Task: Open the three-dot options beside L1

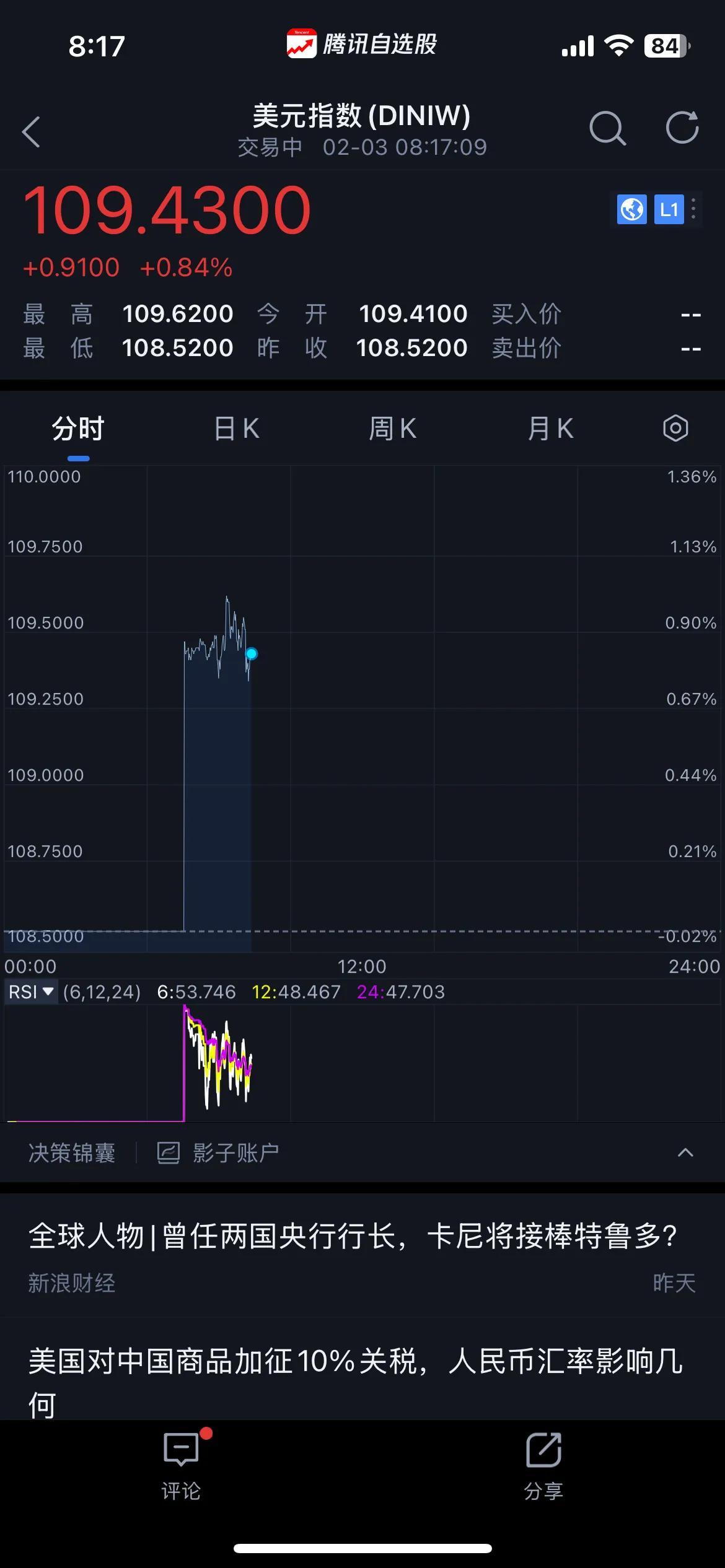Action: [693, 209]
